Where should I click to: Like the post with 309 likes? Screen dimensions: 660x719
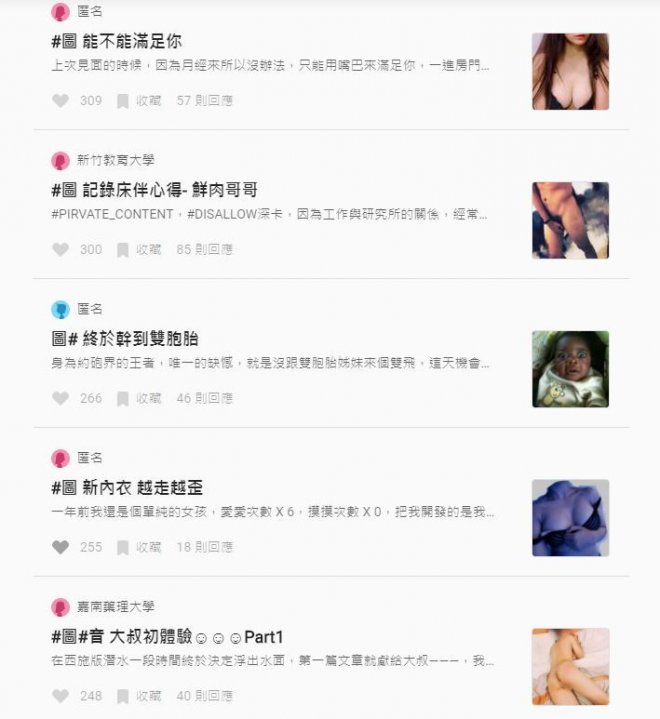(x=60, y=101)
